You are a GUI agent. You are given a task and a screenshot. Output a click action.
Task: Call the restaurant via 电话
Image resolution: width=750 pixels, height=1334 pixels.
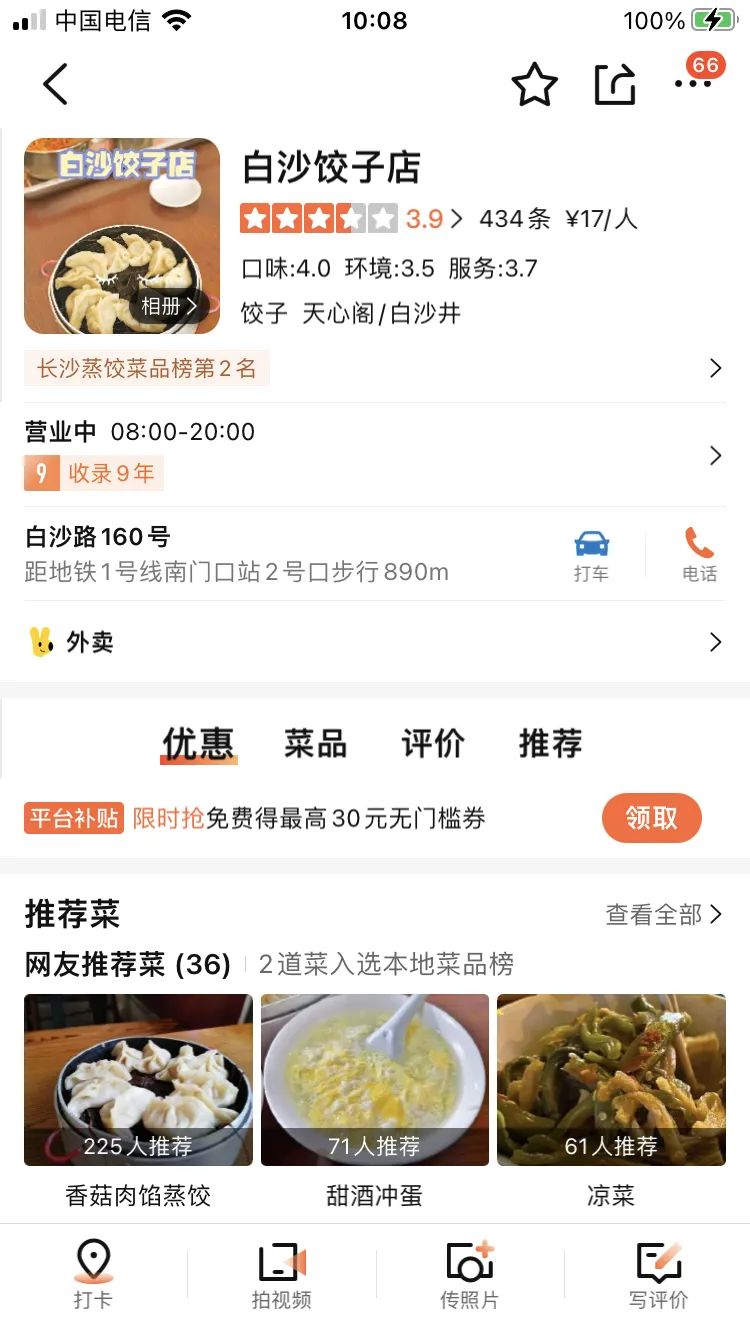(x=699, y=555)
